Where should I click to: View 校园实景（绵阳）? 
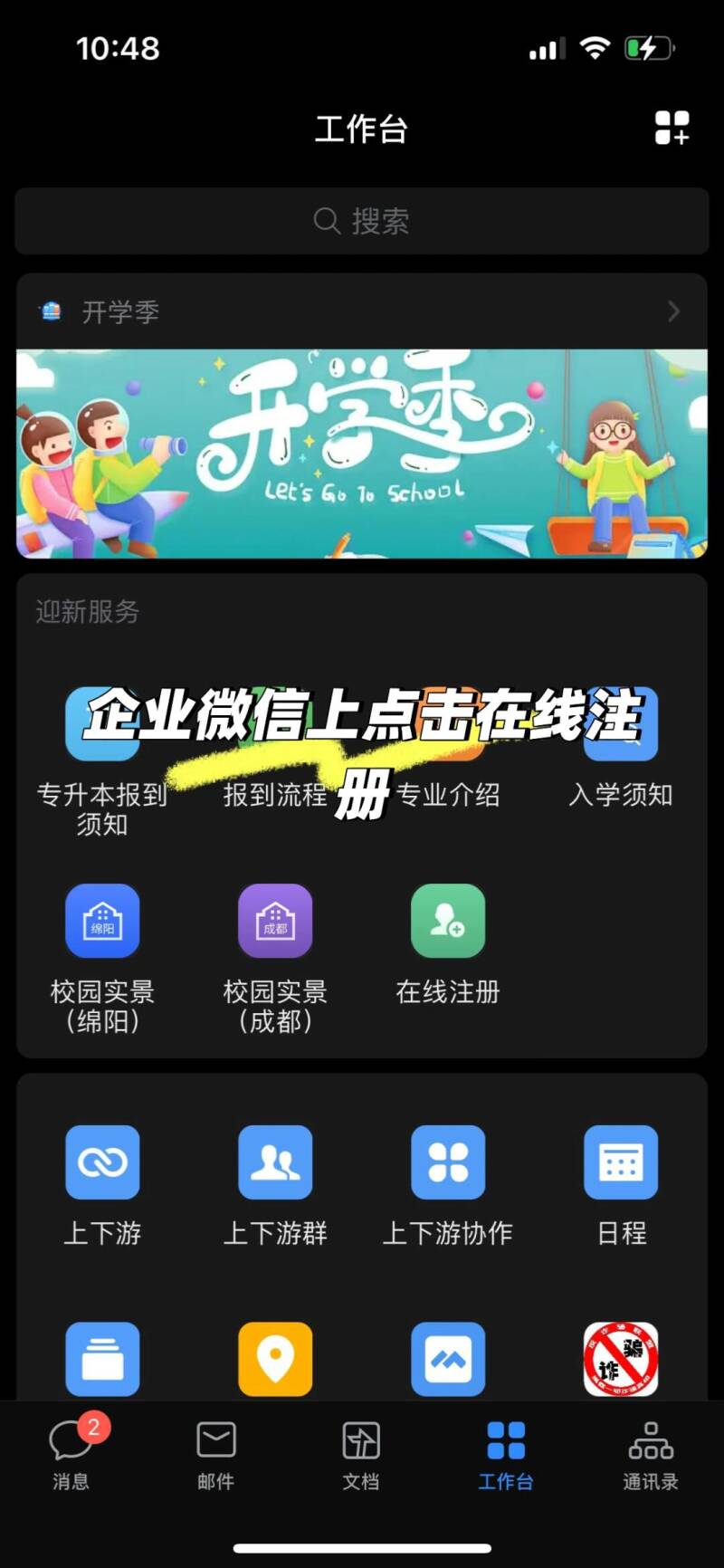pos(102,921)
